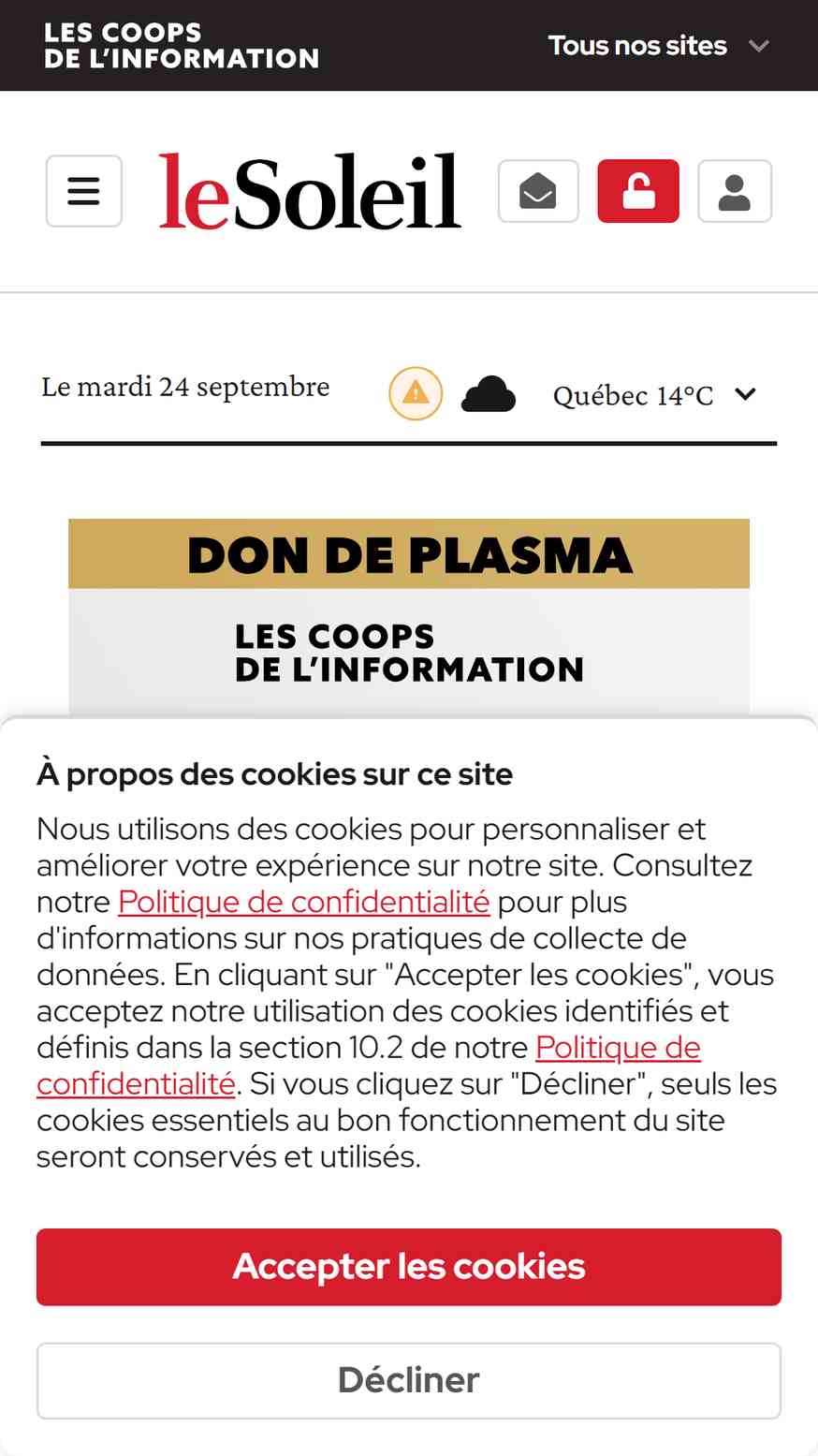Go to the leSoleil home logo

point(310,191)
